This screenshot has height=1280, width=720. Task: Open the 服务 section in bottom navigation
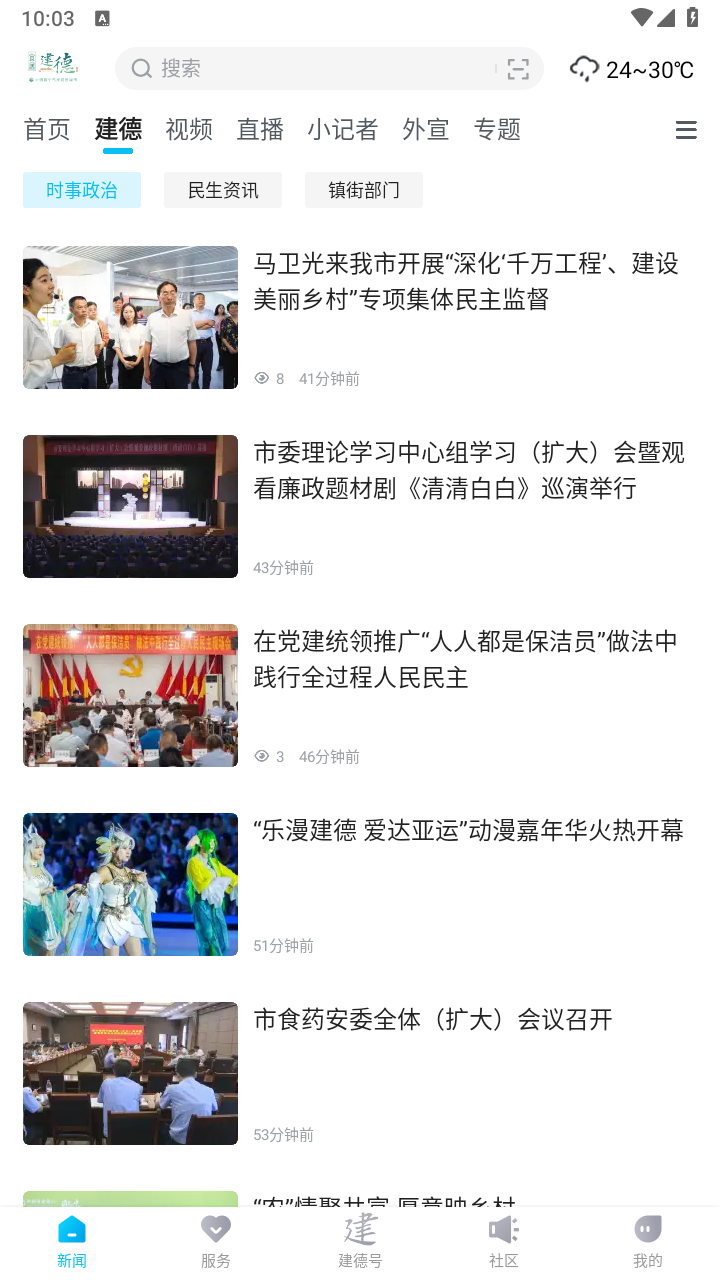coord(215,1240)
